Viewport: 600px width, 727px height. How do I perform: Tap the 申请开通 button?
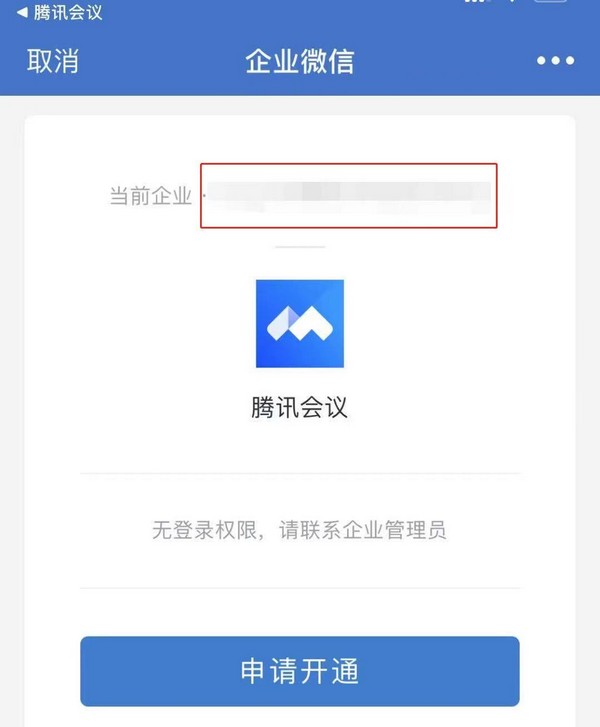(300, 671)
